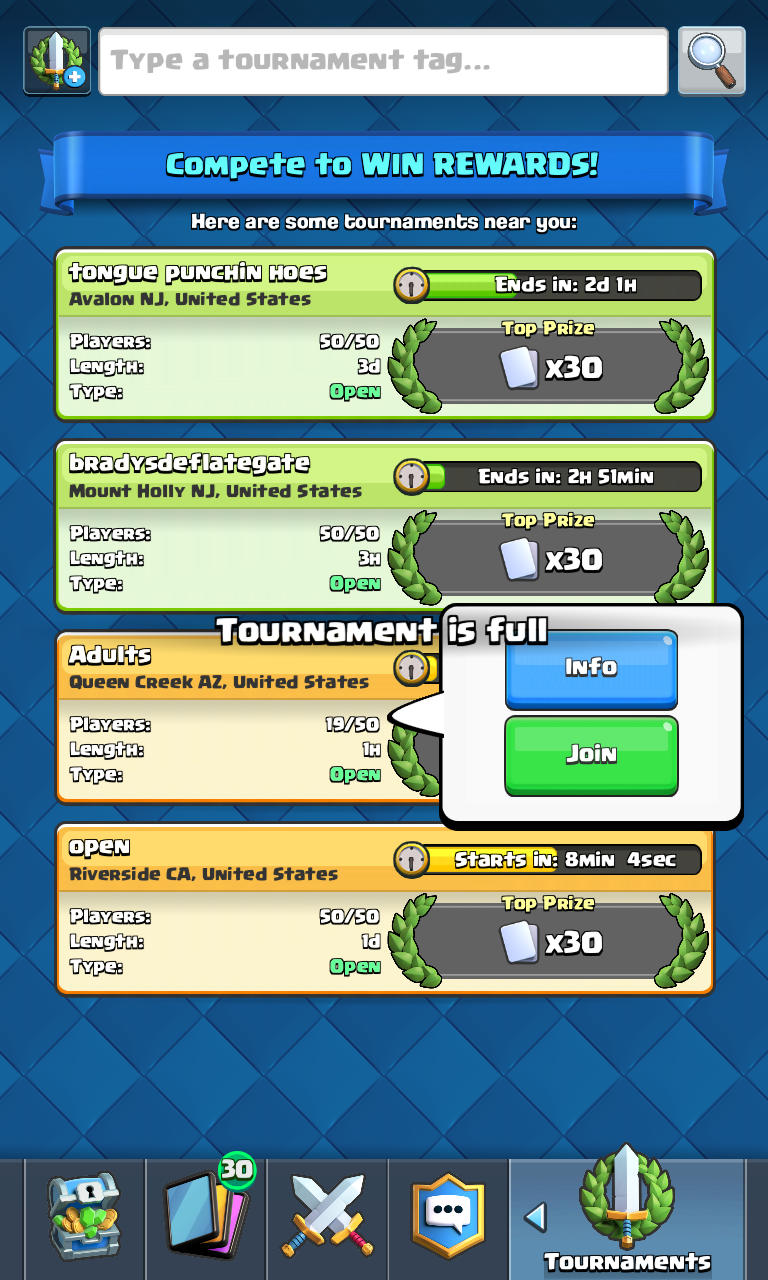Open the cards collection tab
The width and height of the screenshot is (768, 1280).
click(x=207, y=1216)
